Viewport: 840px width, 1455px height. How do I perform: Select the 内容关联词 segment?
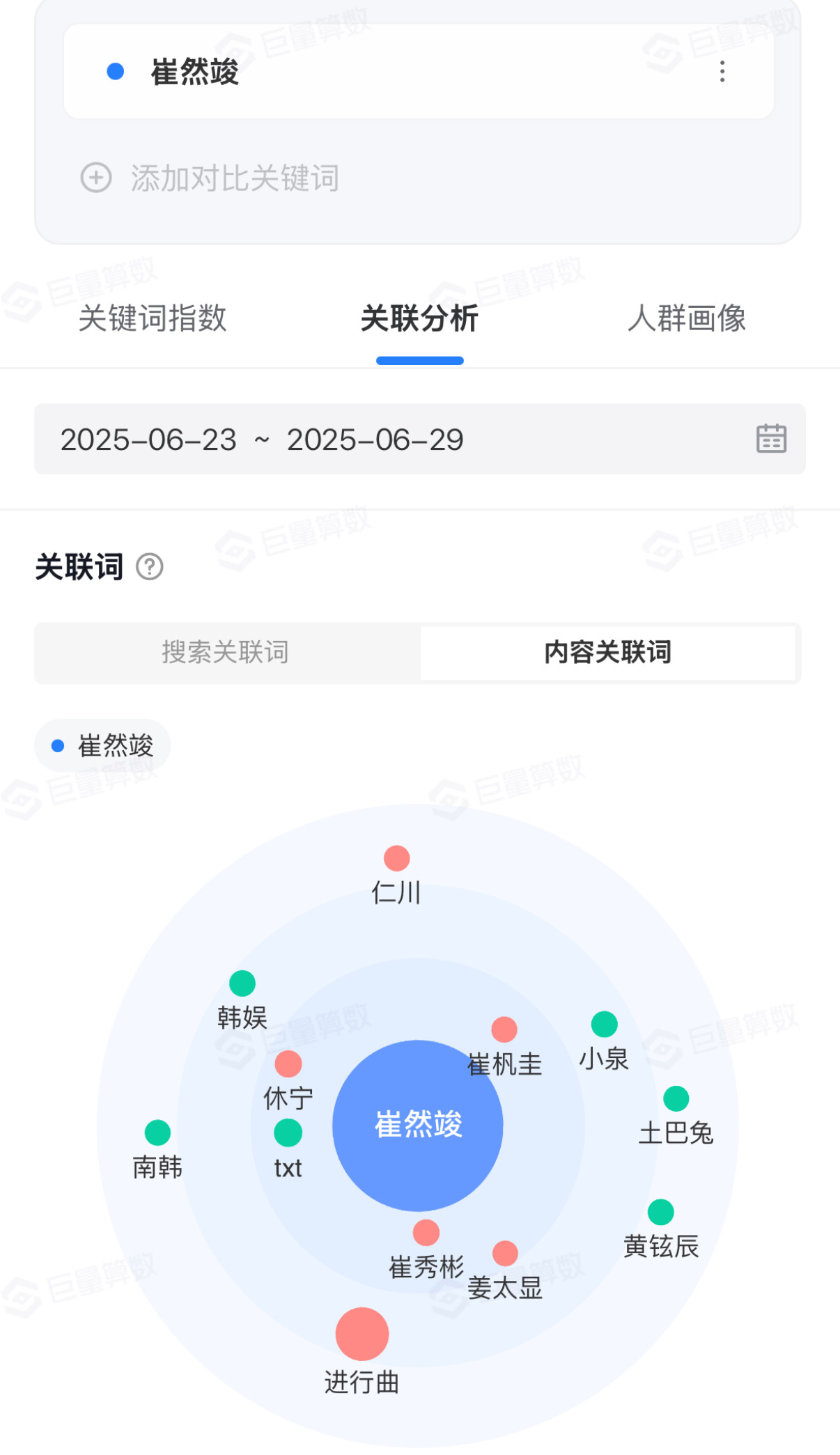click(608, 653)
